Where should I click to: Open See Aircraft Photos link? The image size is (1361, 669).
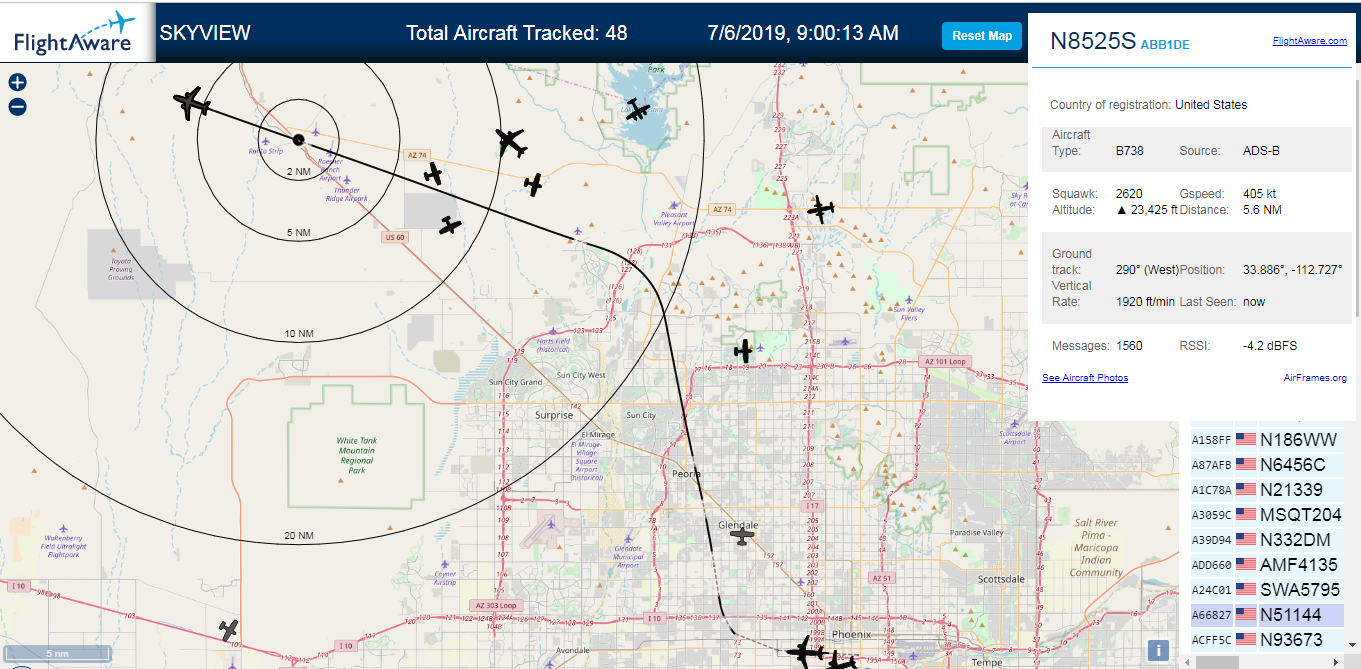point(1085,378)
